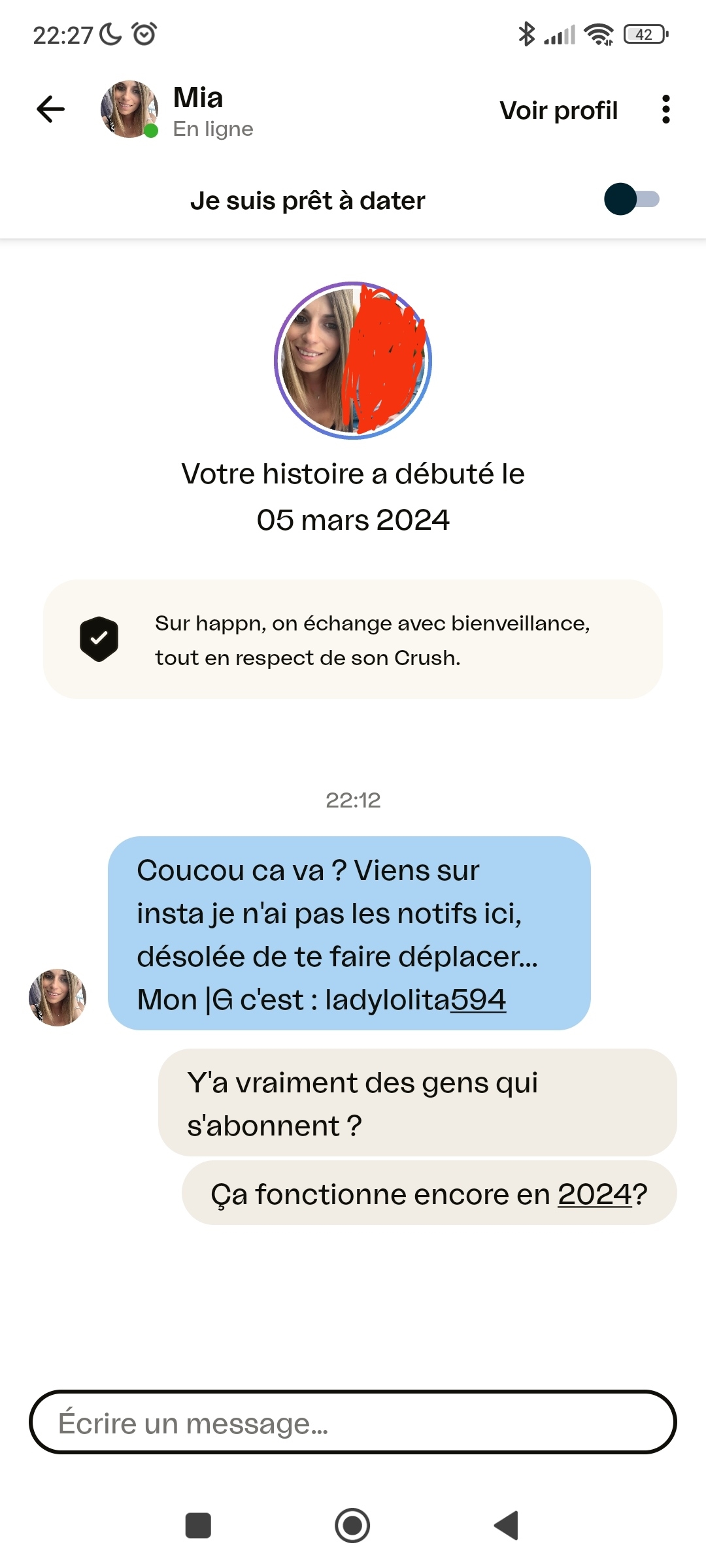
Task: Go to the system home screen
Action: pyautogui.click(x=352, y=1526)
